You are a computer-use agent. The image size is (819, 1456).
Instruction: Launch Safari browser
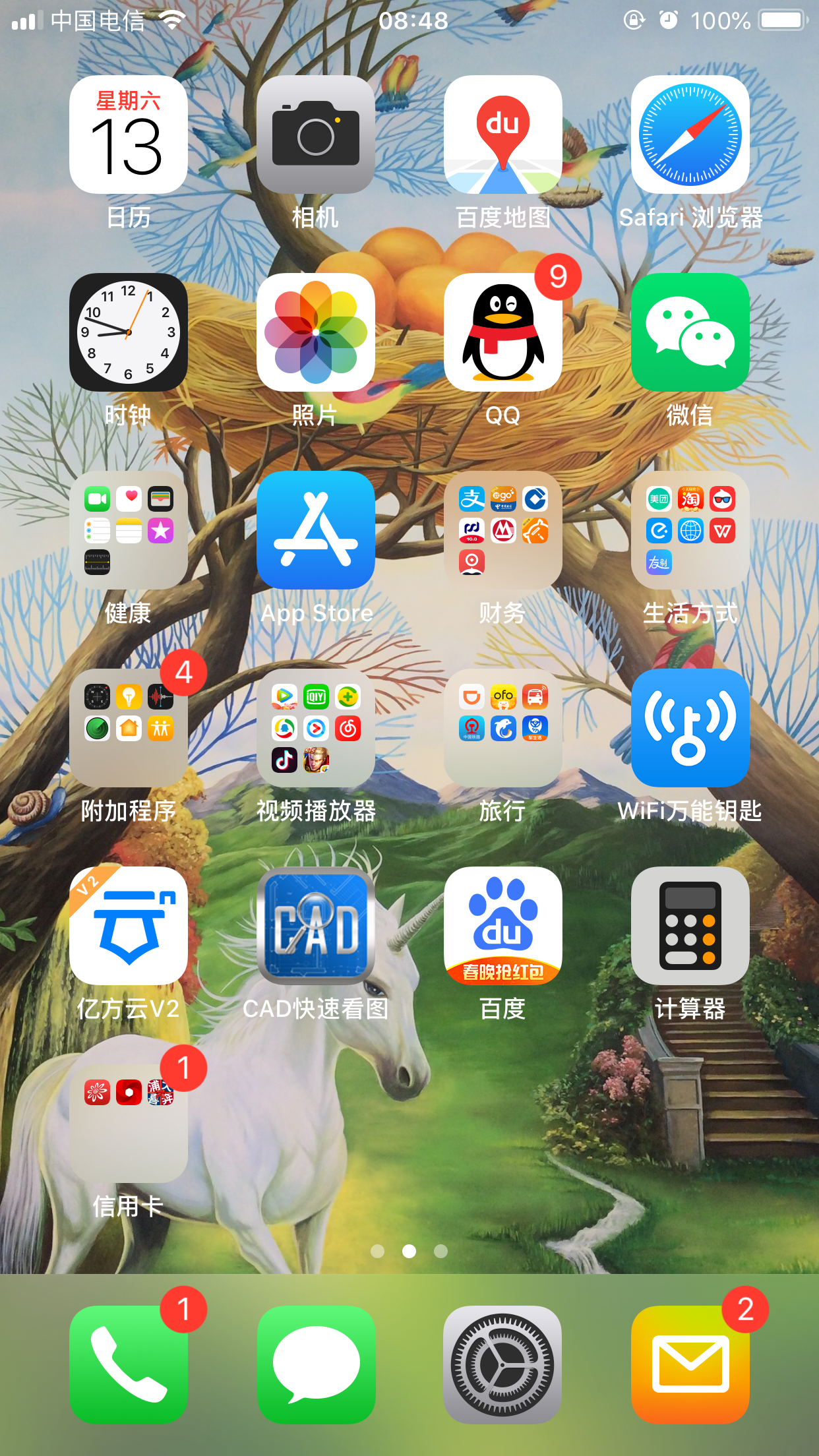[690, 135]
